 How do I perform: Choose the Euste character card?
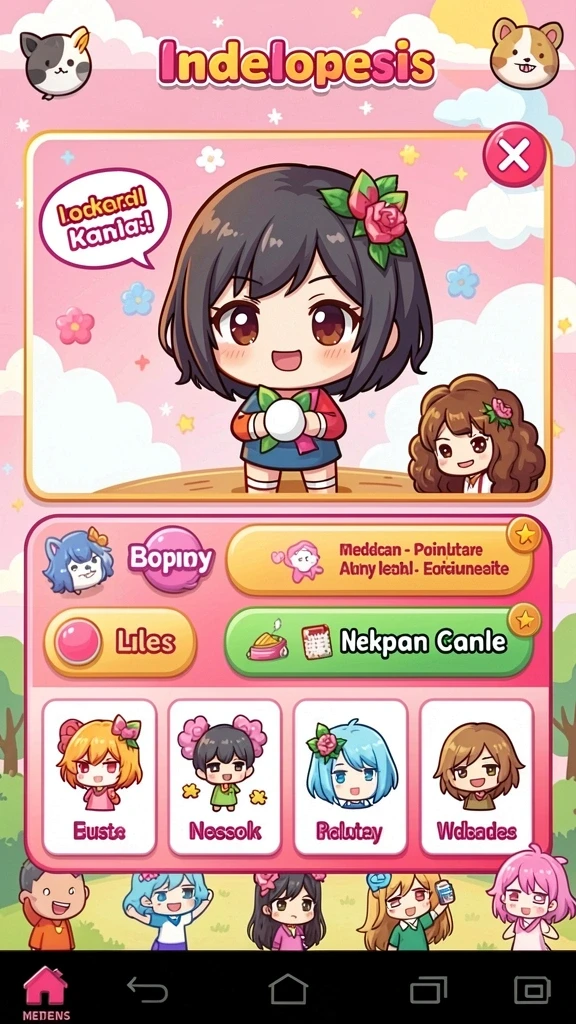99,777
